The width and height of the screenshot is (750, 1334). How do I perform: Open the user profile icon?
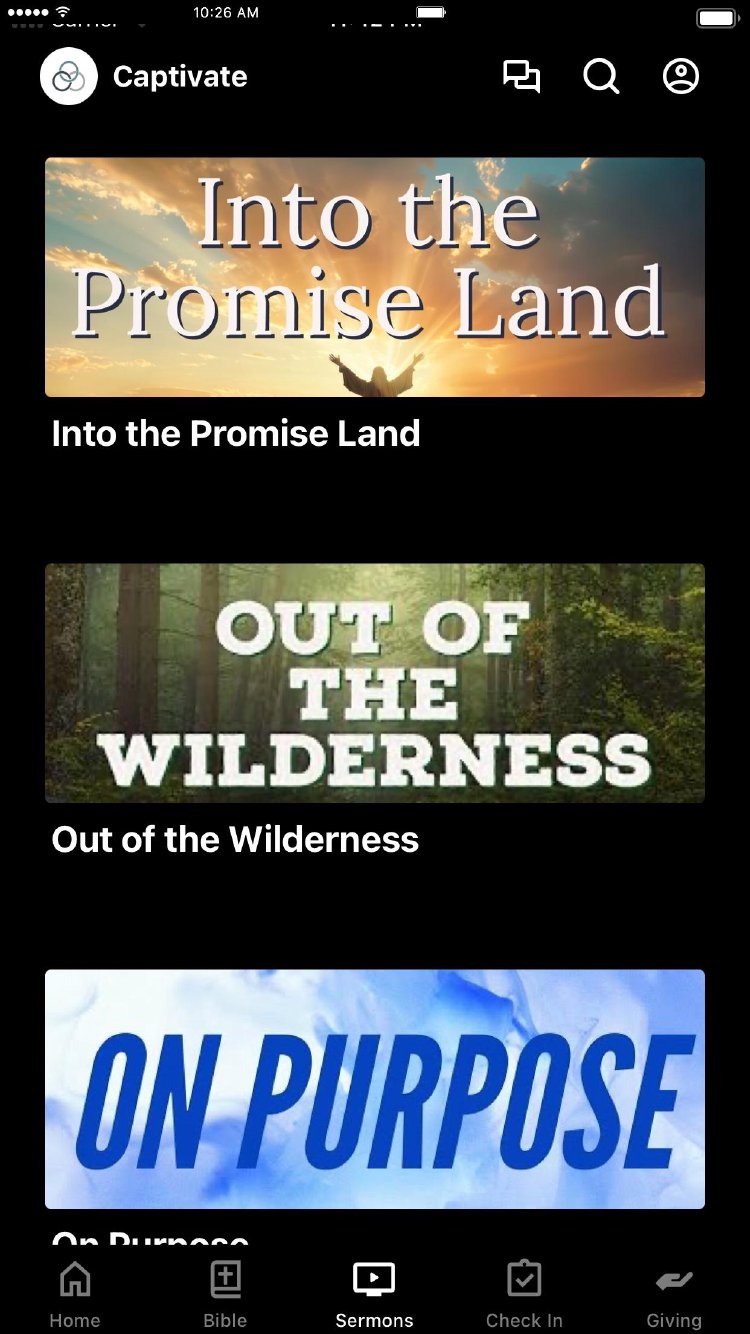click(681, 77)
